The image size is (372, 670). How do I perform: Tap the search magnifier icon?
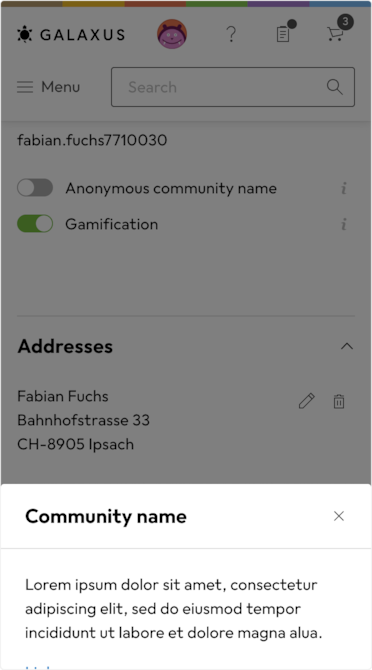click(334, 87)
